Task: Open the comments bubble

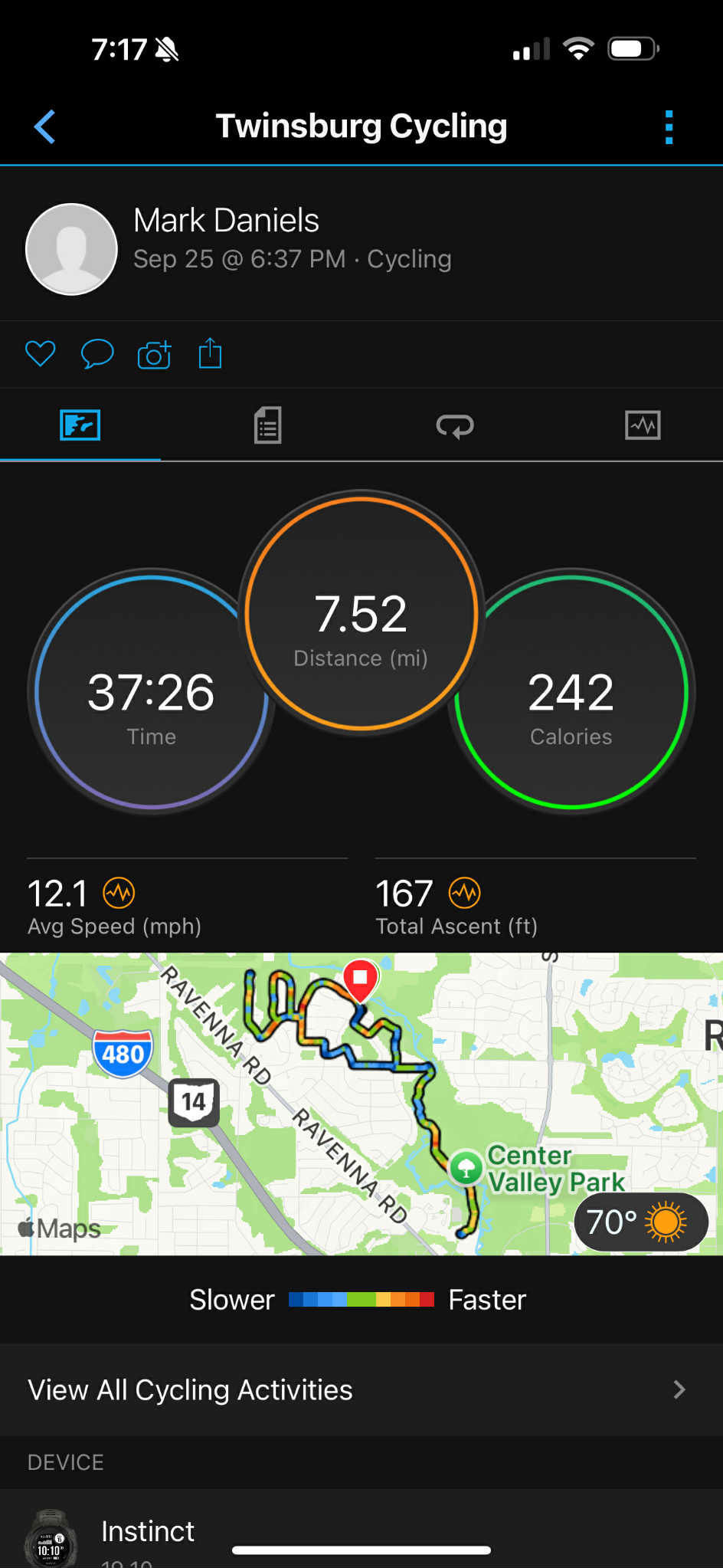Action: [97, 354]
